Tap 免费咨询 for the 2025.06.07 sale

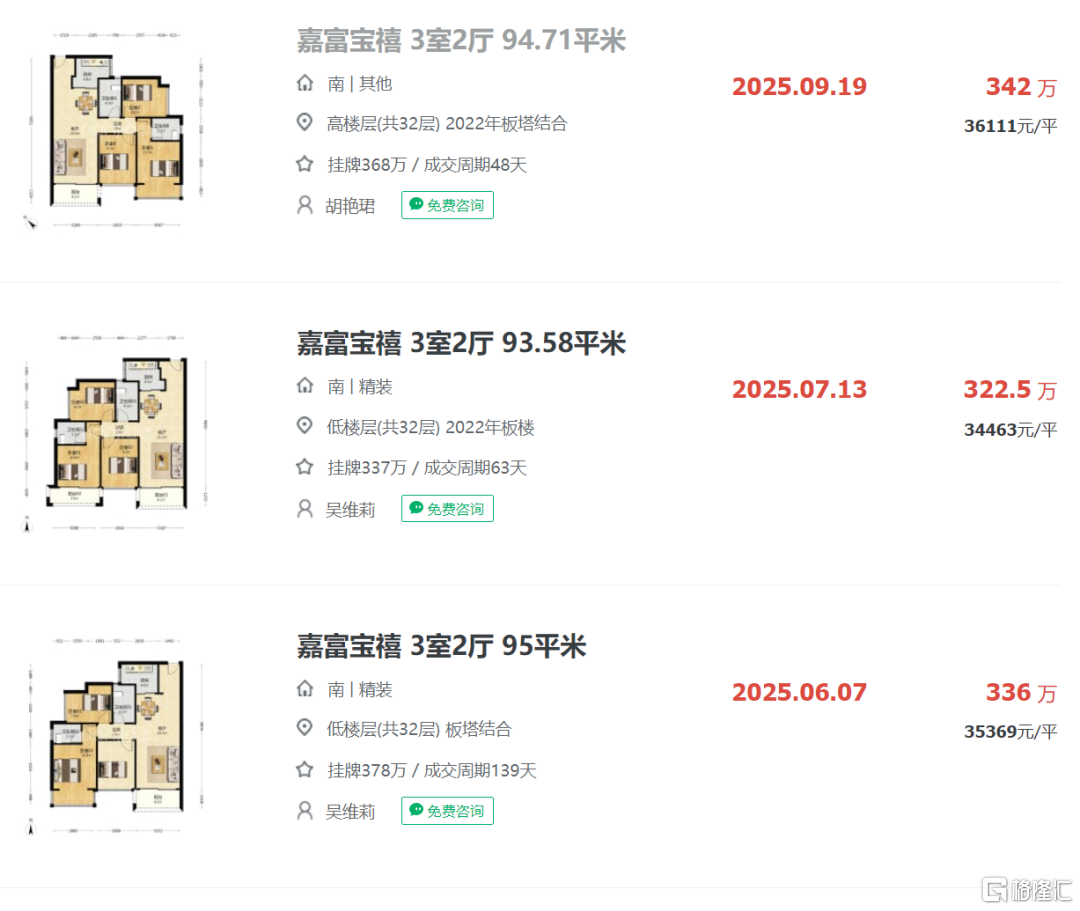click(447, 811)
